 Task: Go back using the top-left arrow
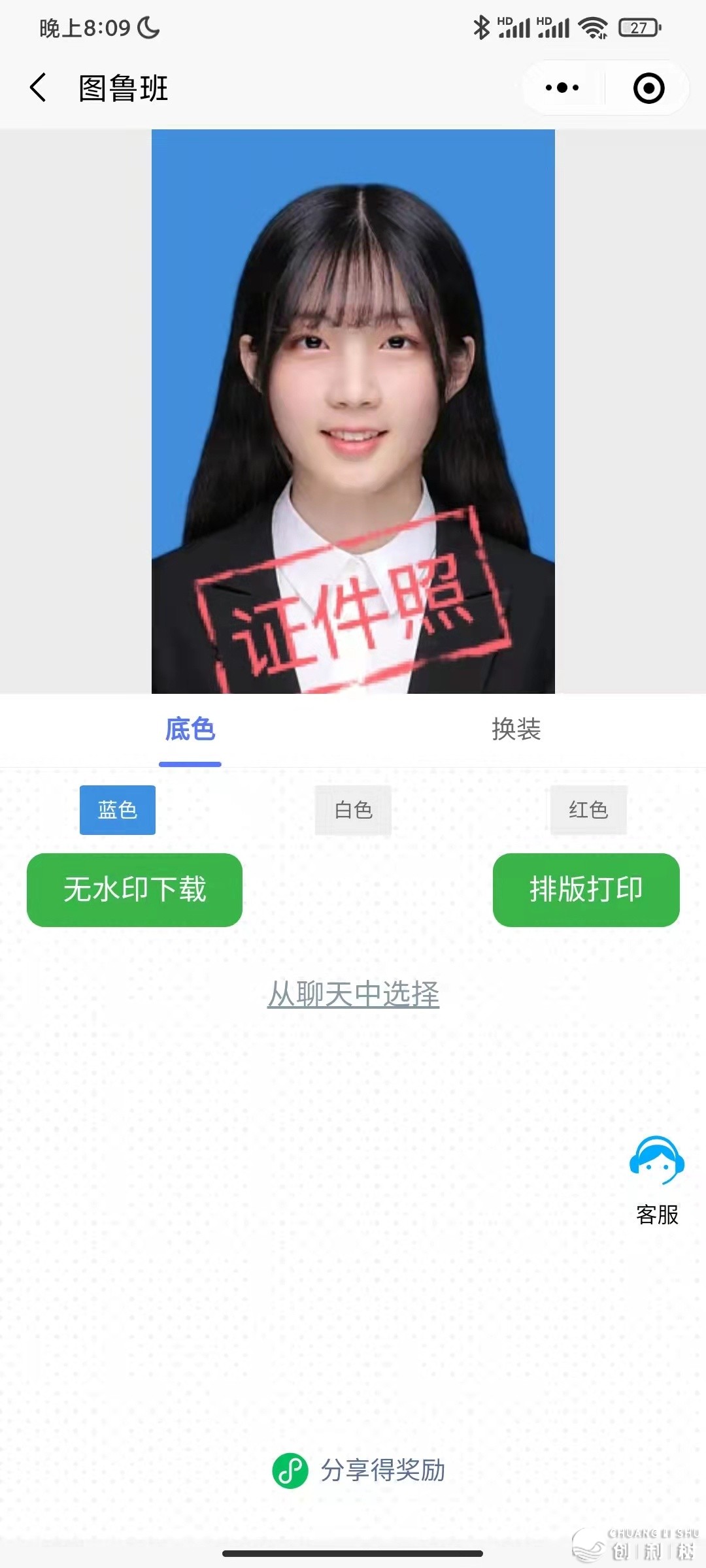pyautogui.click(x=39, y=88)
